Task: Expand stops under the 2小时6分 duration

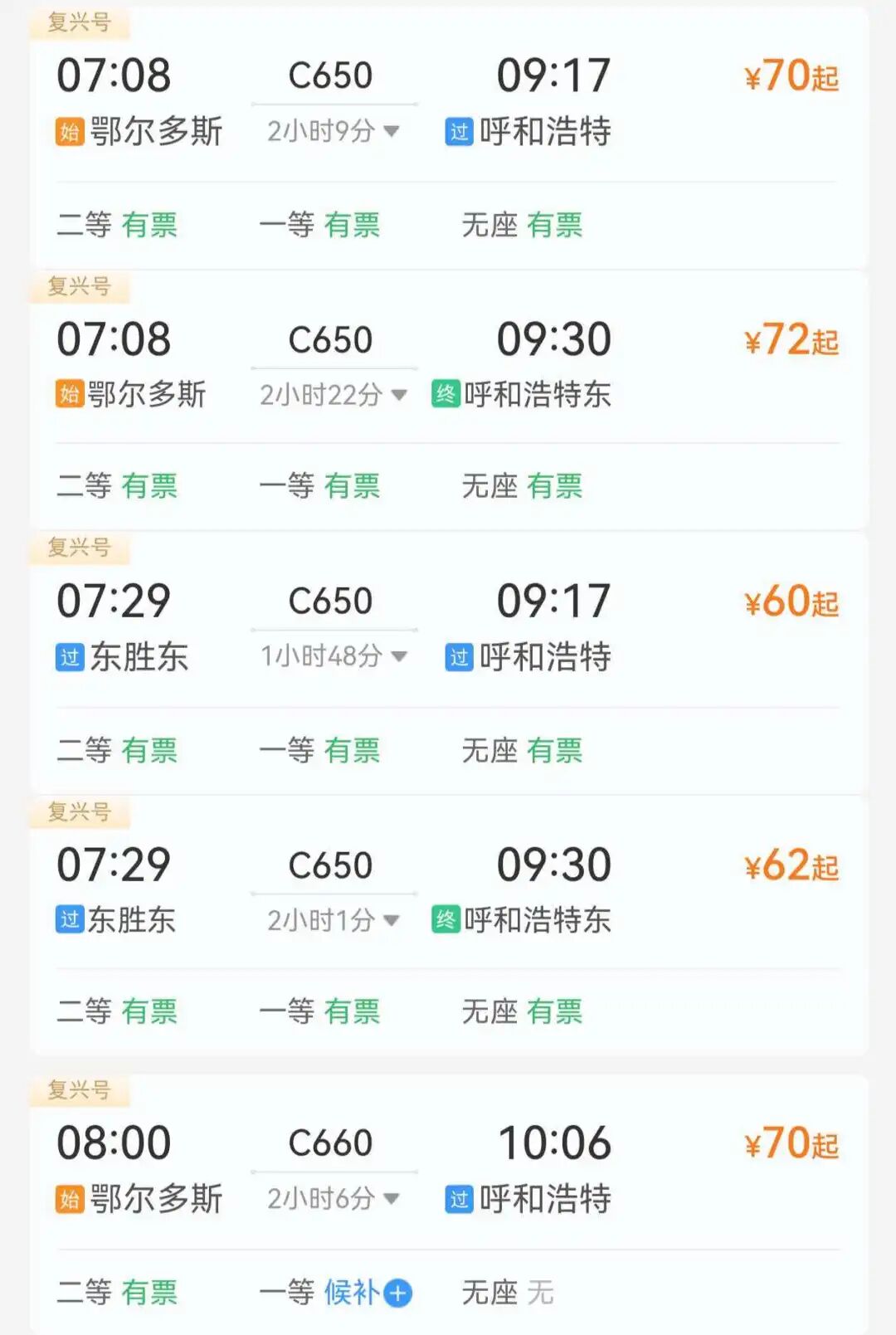Action: click(334, 1198)
